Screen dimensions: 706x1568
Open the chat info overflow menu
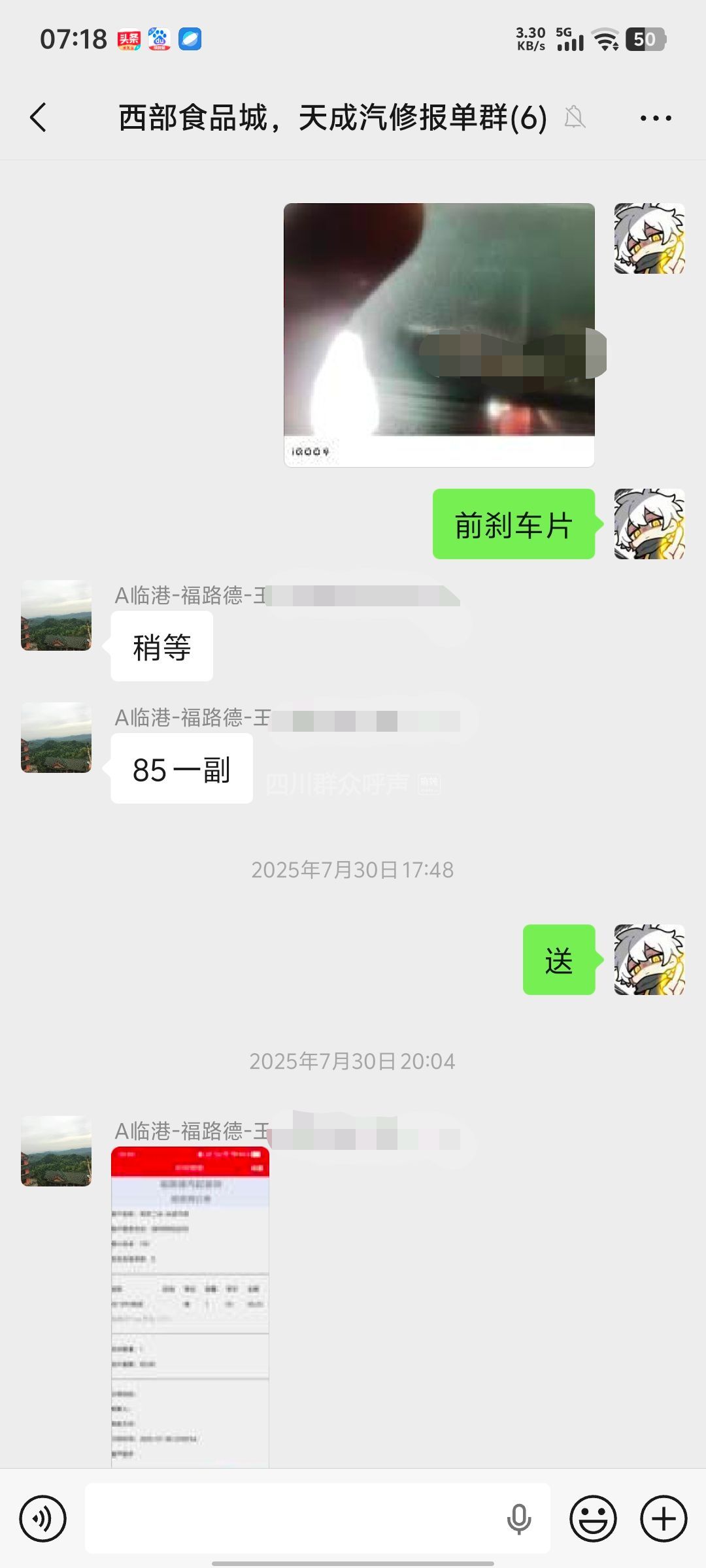point(655,118)
